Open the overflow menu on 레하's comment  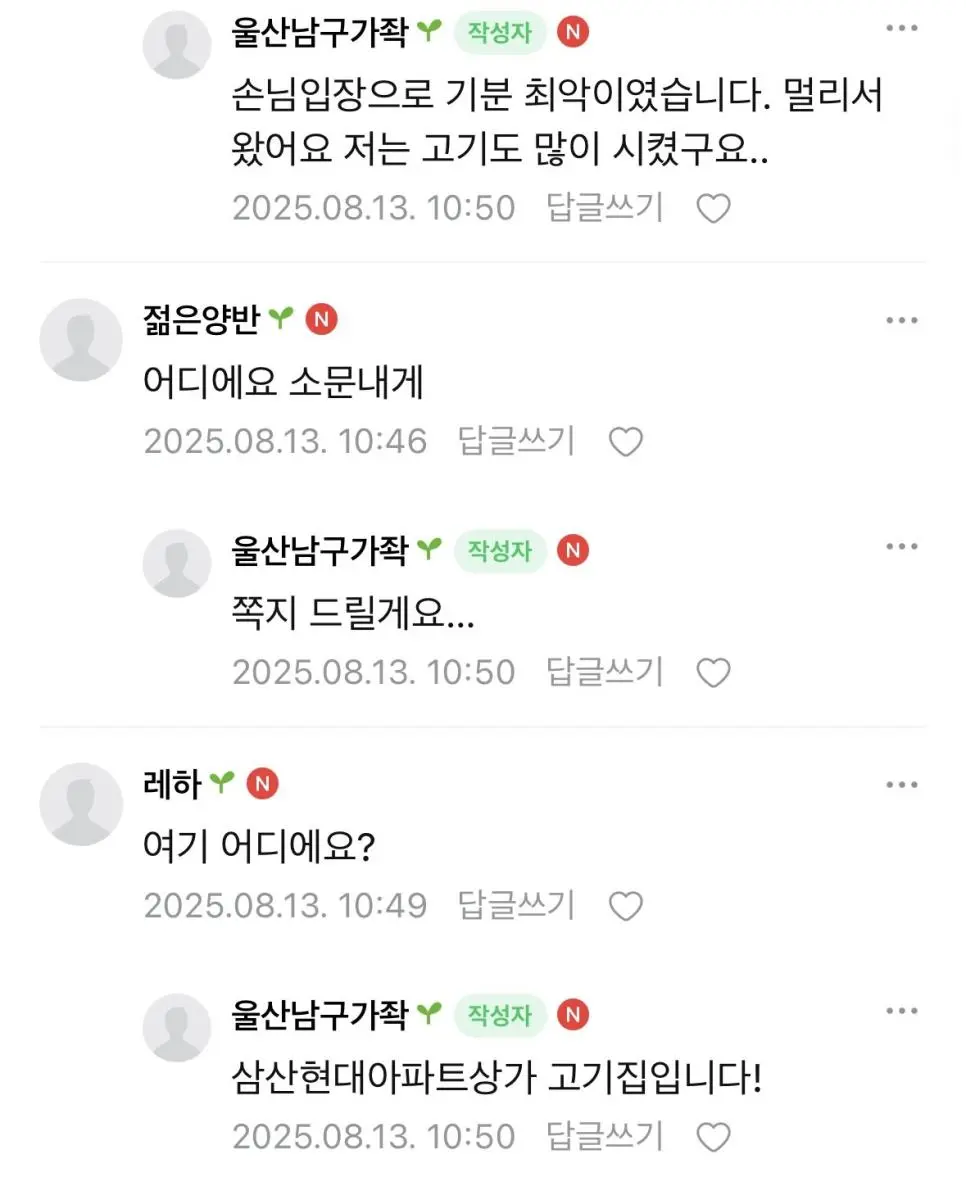[x=901, y=785]
